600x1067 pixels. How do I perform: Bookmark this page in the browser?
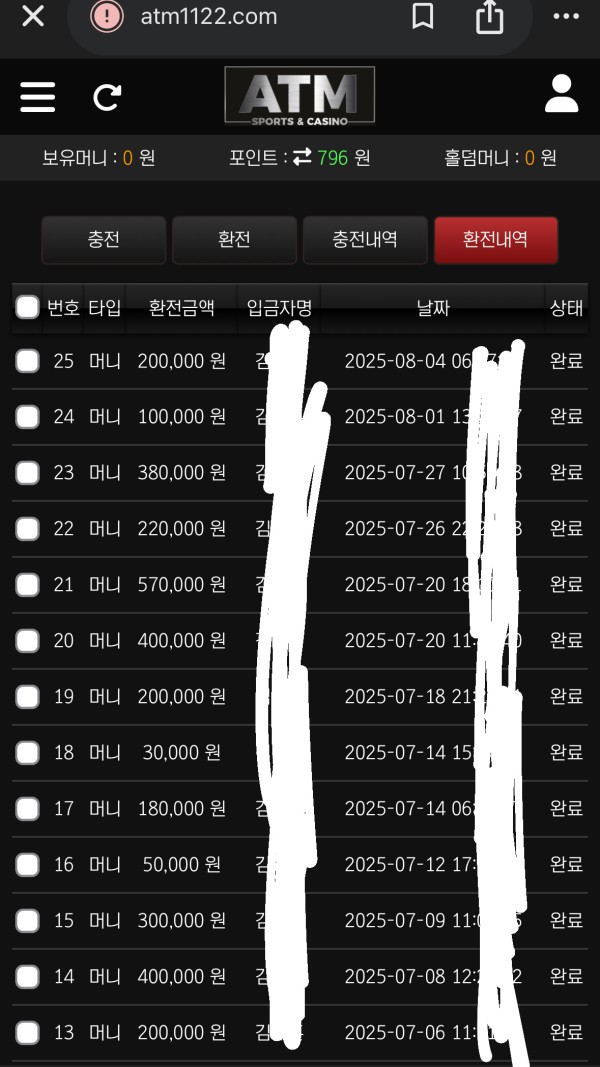422,16
